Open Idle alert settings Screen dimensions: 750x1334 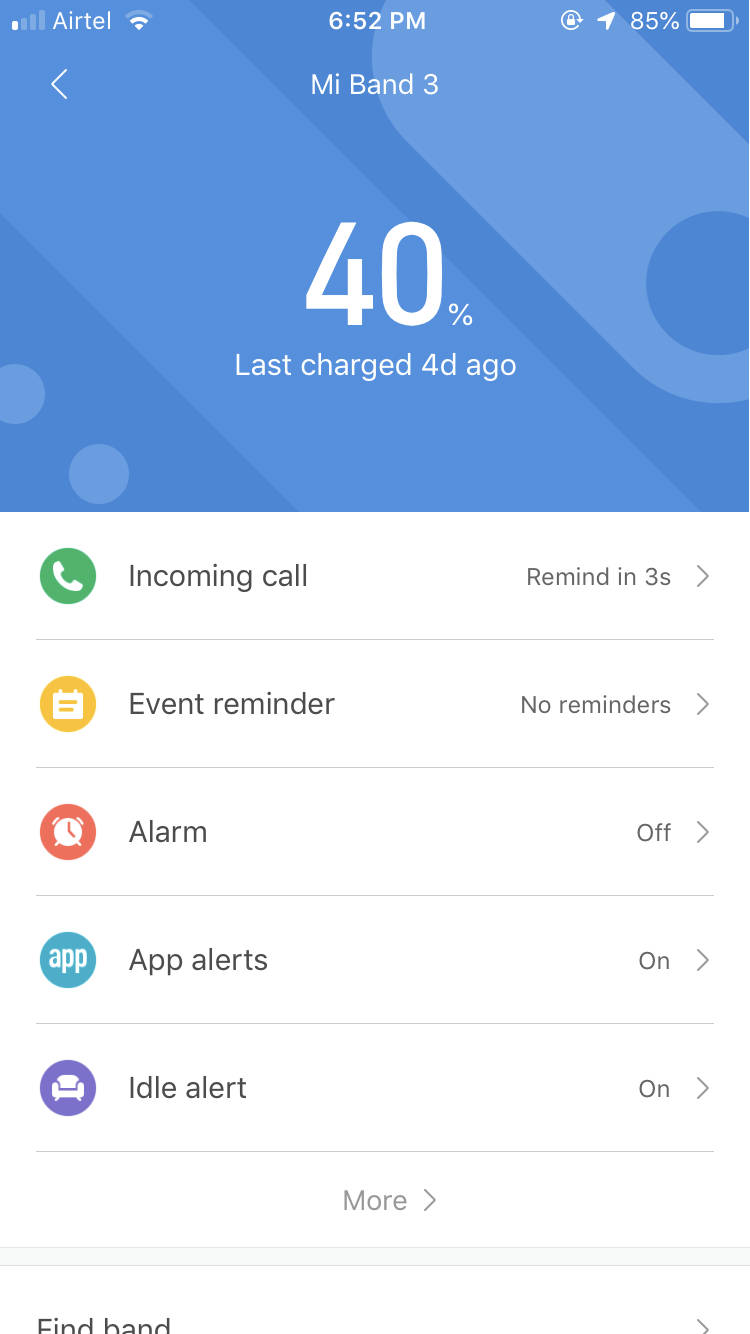point(375,1088)
